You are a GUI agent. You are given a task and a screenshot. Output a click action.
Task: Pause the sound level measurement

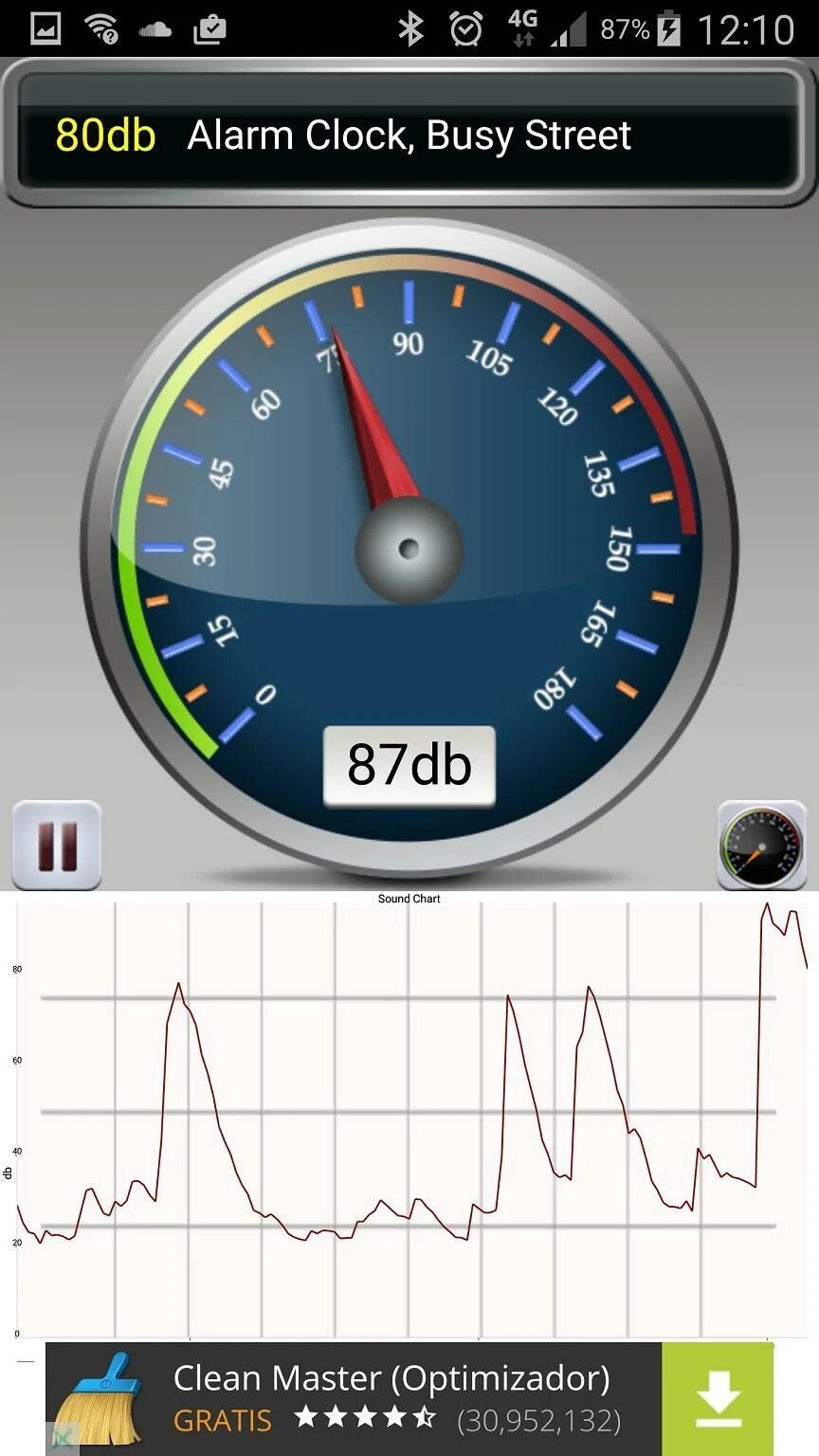point(56,846)
